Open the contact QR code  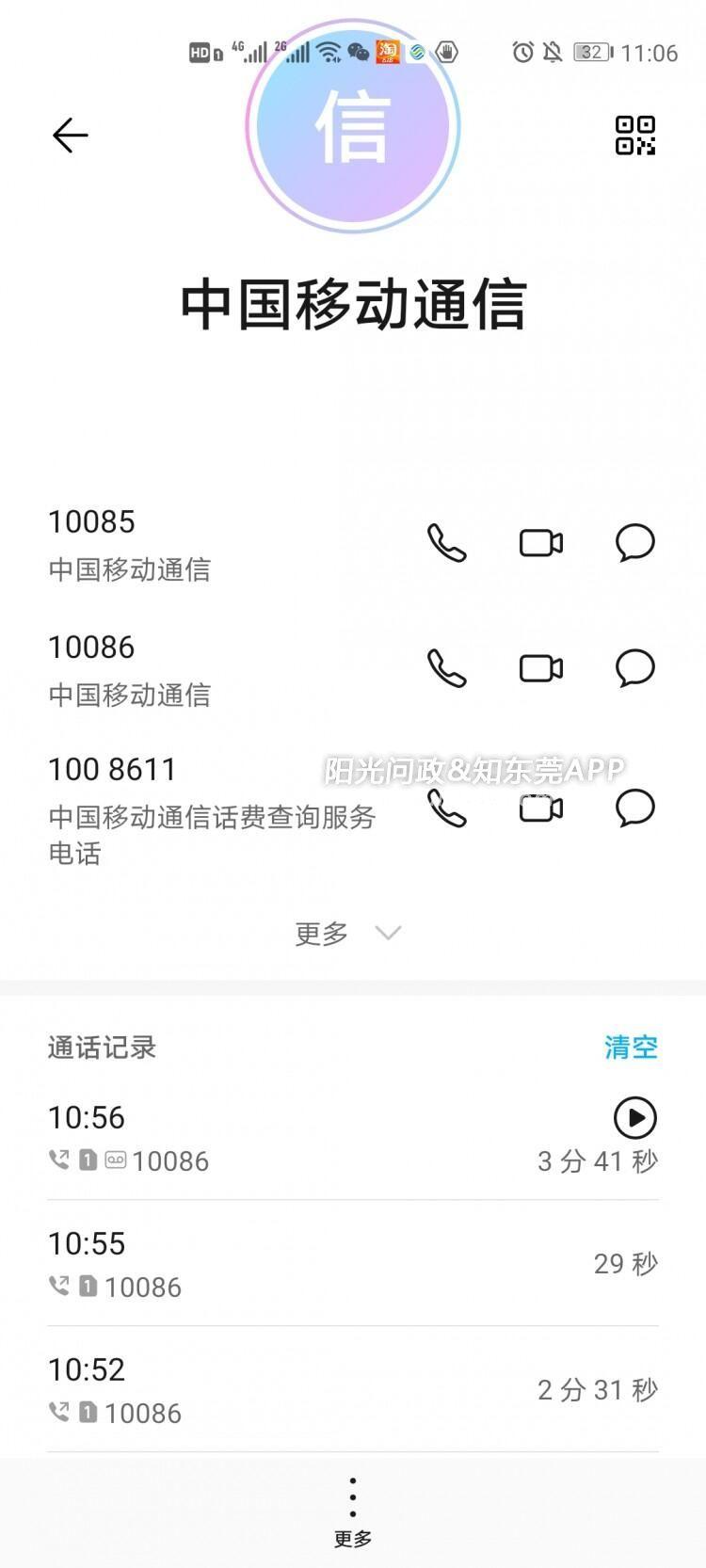coord(635,136)
